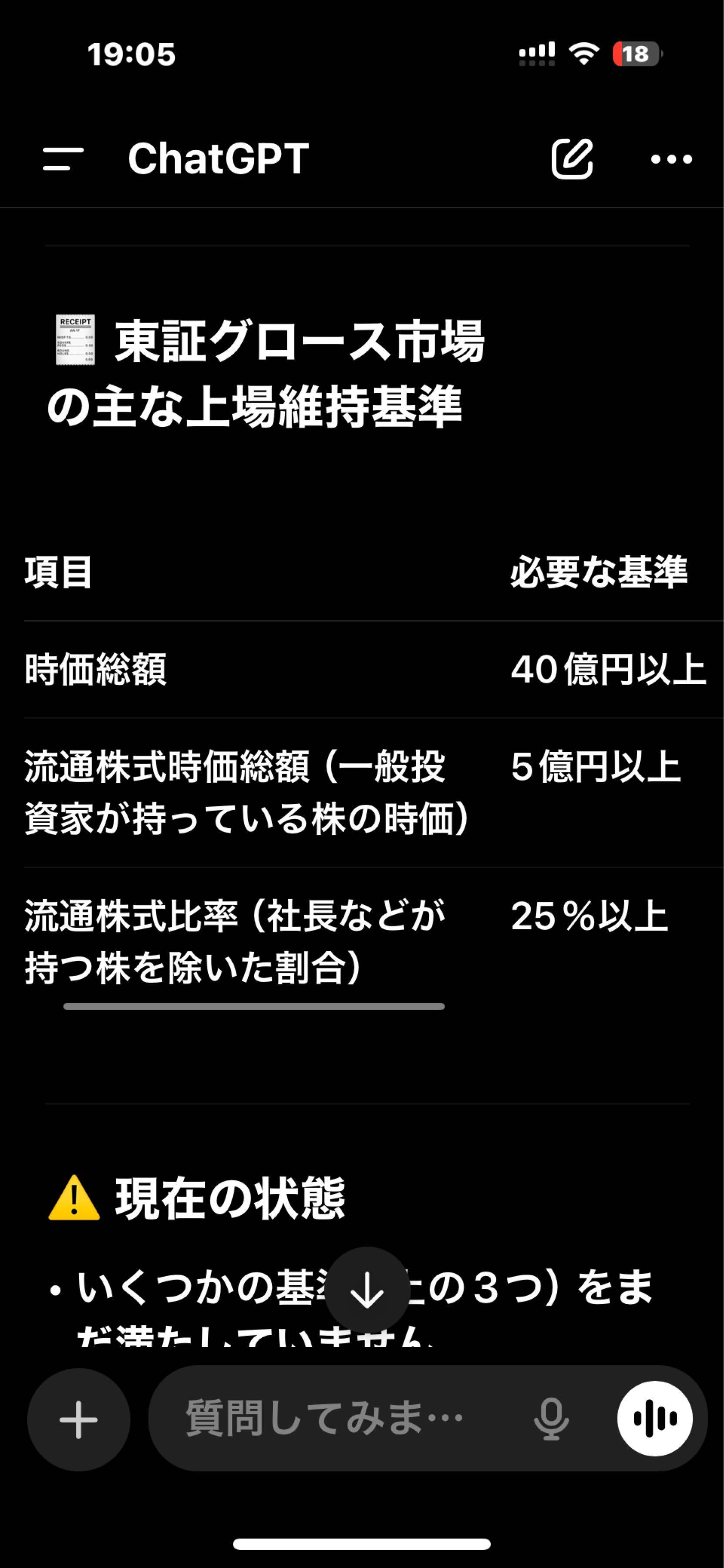Start ChatGPT voice mode with the waveform icon

point(655,1418)
